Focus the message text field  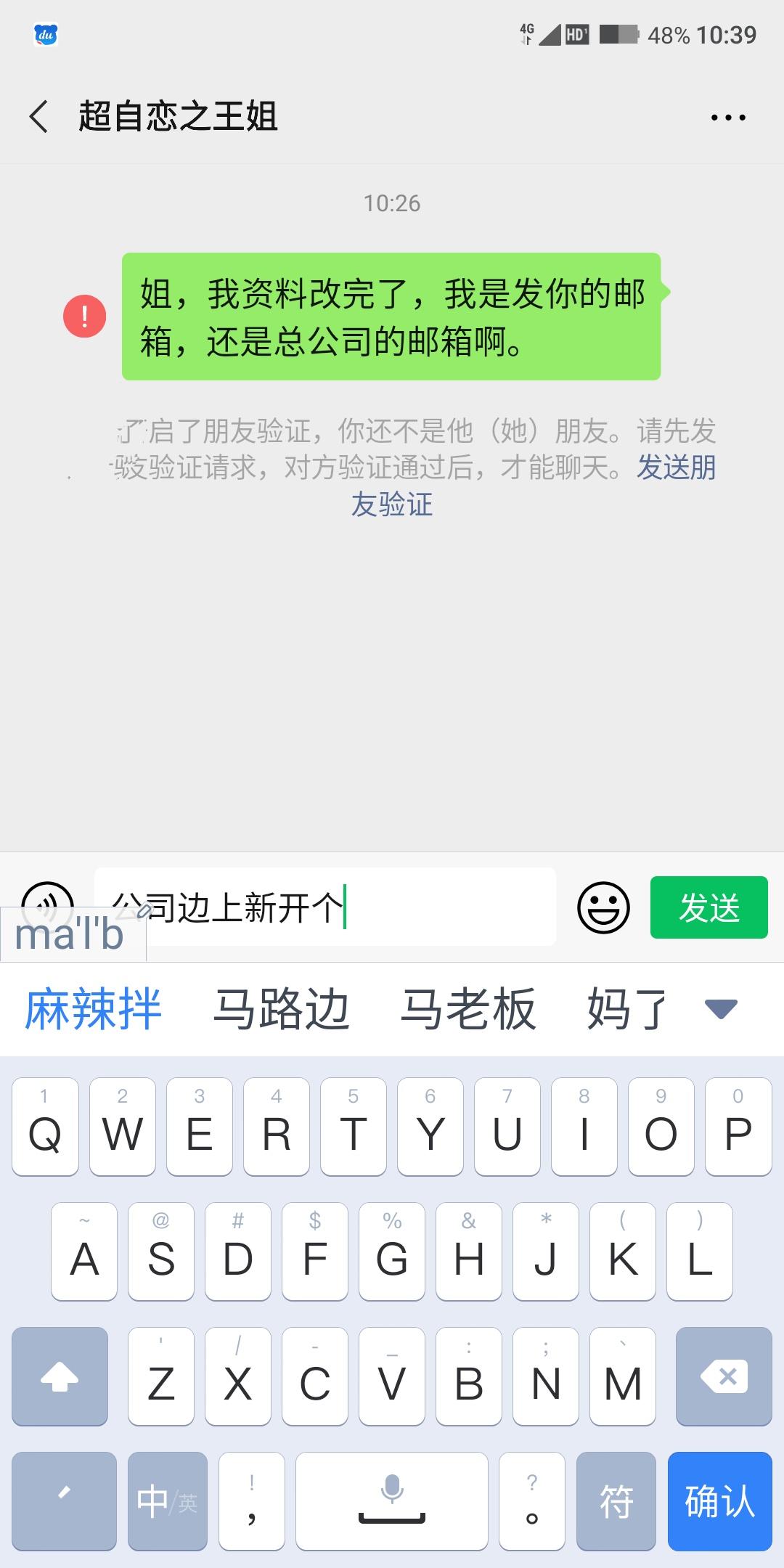(x=325, y=907)
